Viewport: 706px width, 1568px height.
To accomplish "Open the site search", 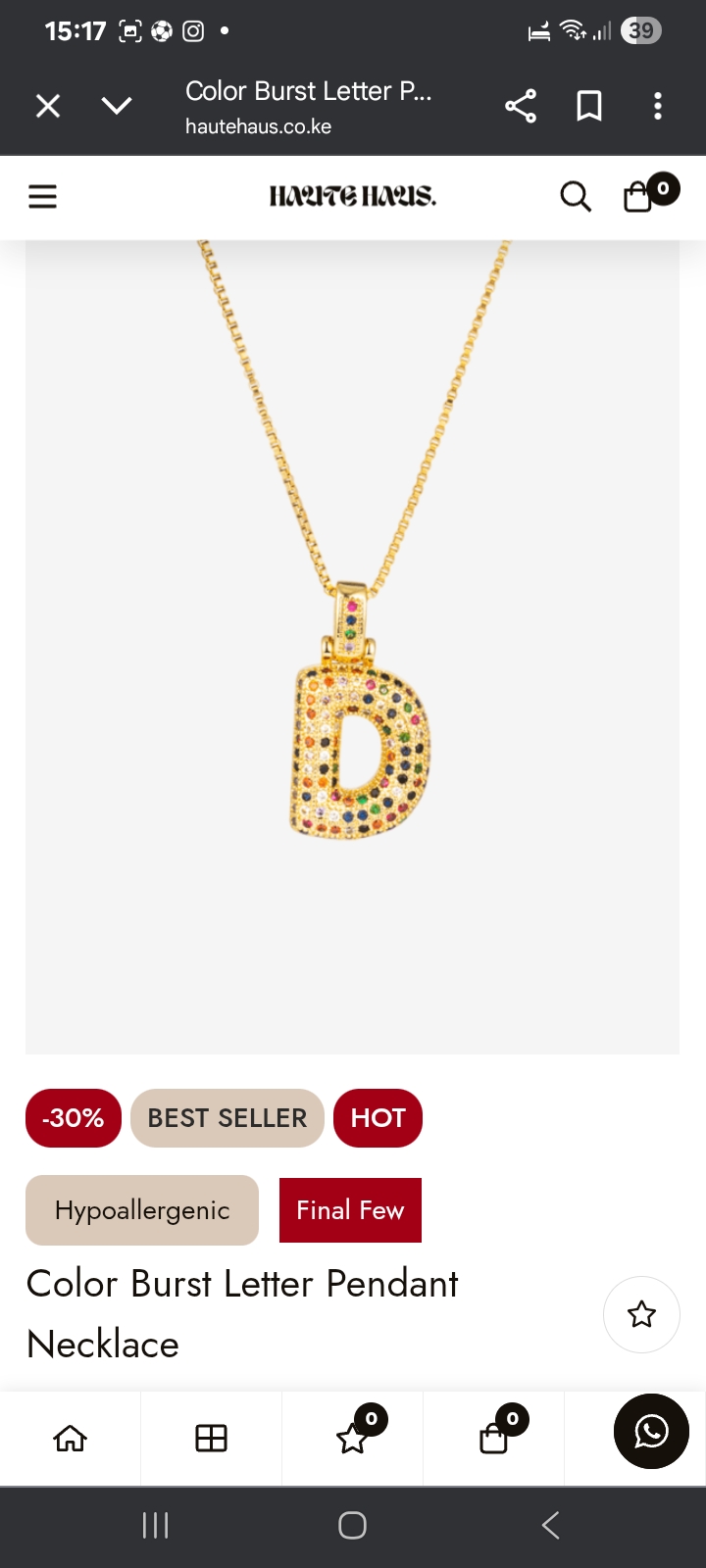I will coord(576,197).
